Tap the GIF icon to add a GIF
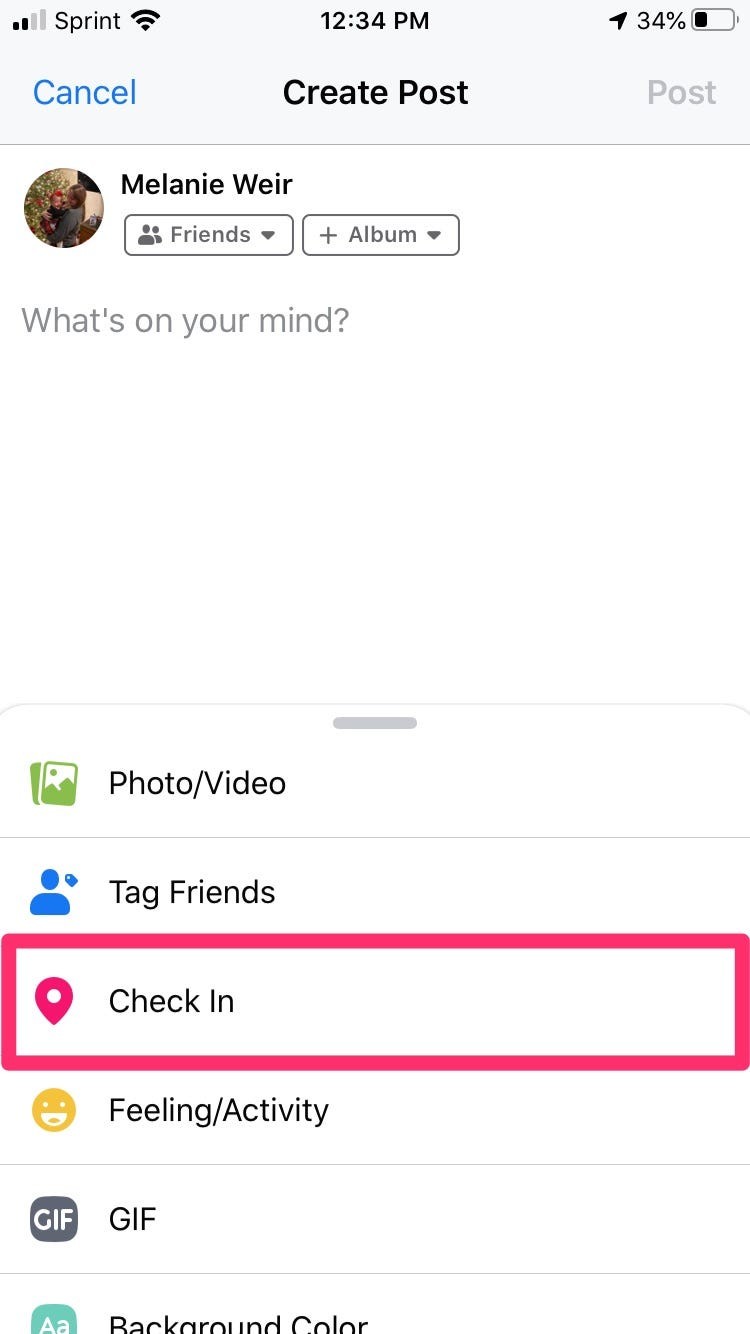 coord(53,1219)
